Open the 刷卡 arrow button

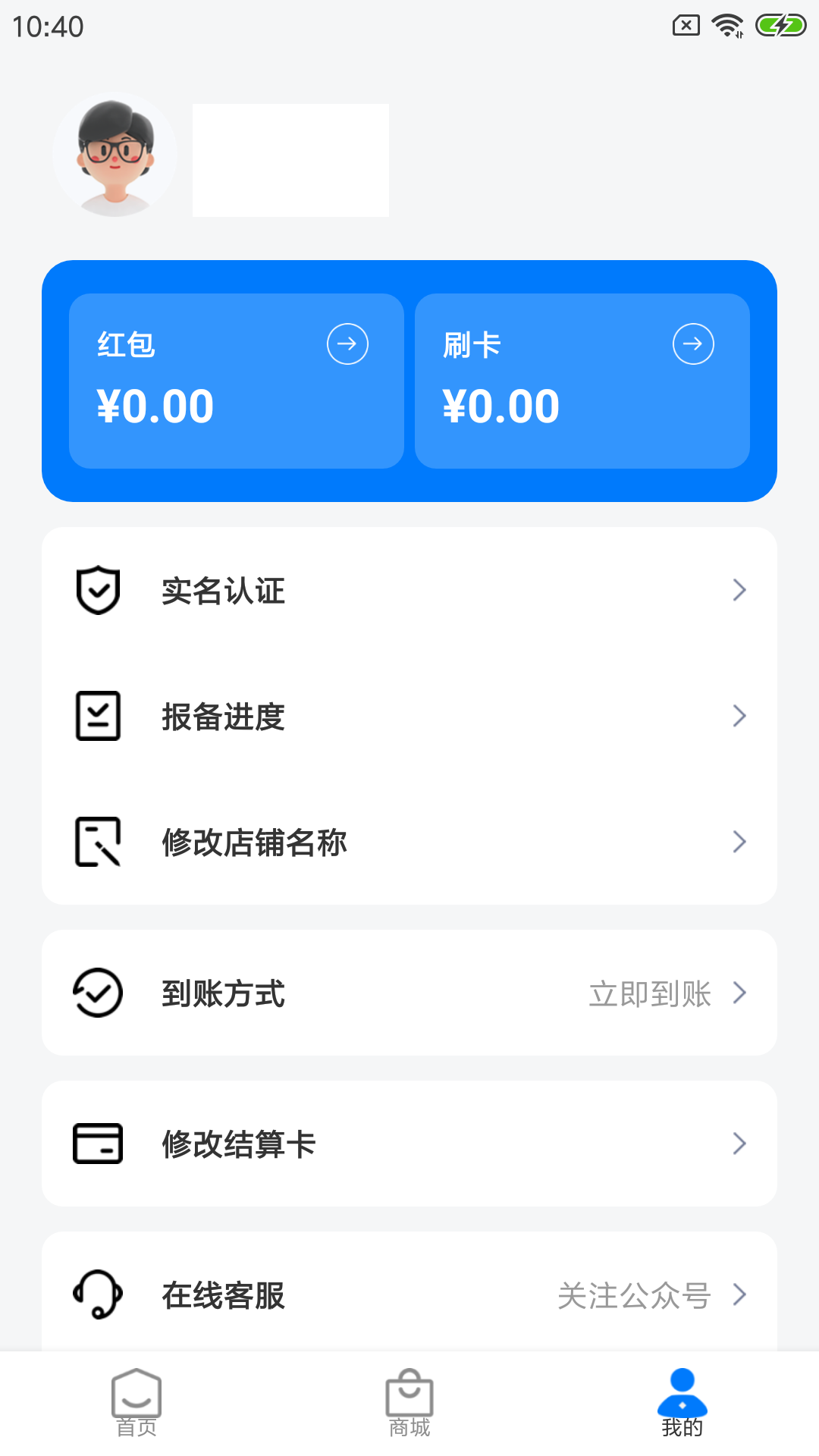(693, 343)
